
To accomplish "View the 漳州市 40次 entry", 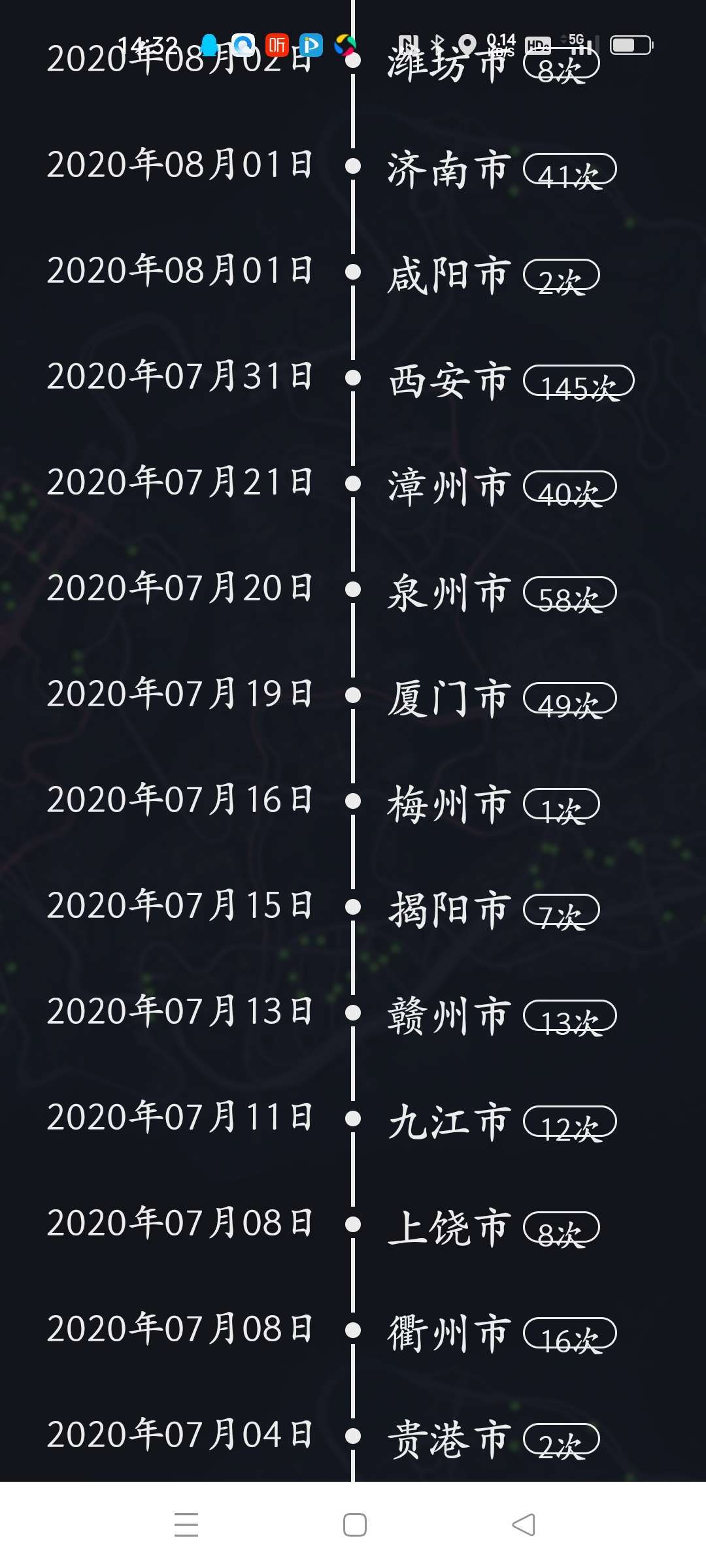I will point(501,487).
